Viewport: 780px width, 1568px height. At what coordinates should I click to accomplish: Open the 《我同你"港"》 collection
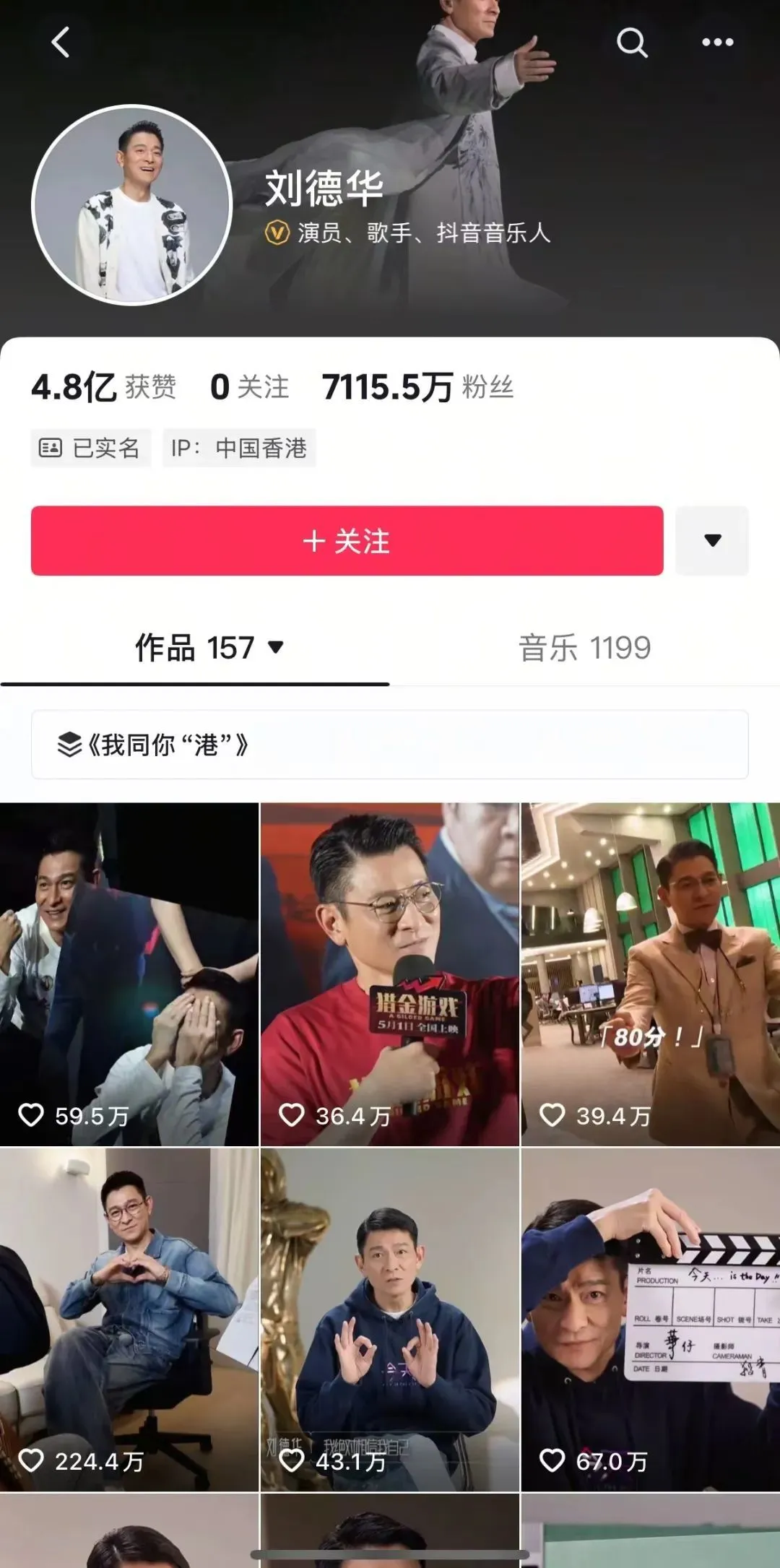pos(389,745)
